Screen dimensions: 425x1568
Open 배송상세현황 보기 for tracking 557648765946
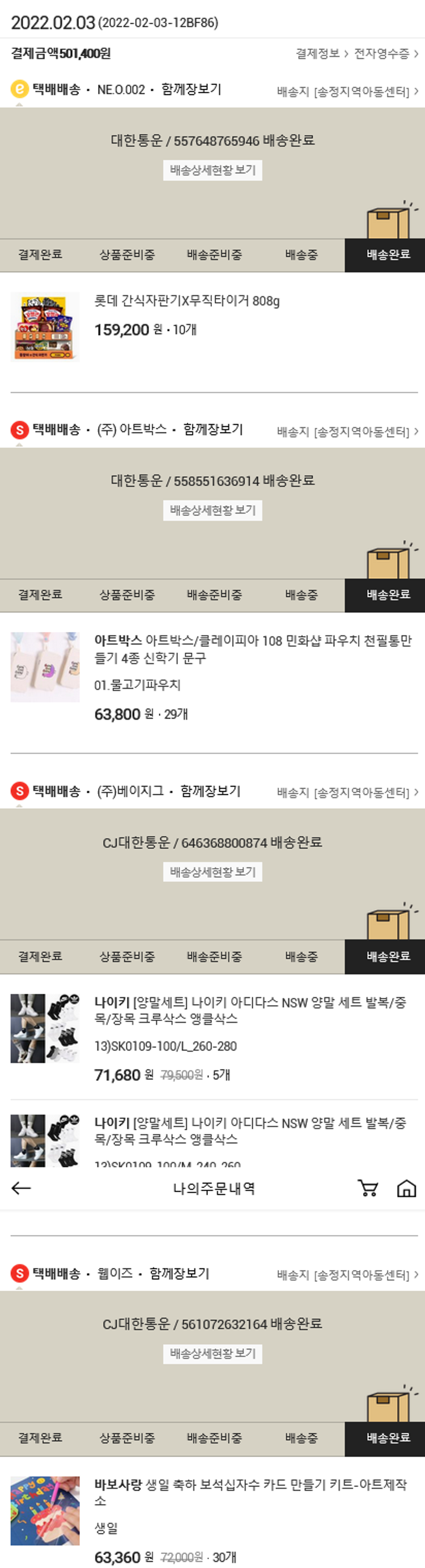(x=212, y=170)
